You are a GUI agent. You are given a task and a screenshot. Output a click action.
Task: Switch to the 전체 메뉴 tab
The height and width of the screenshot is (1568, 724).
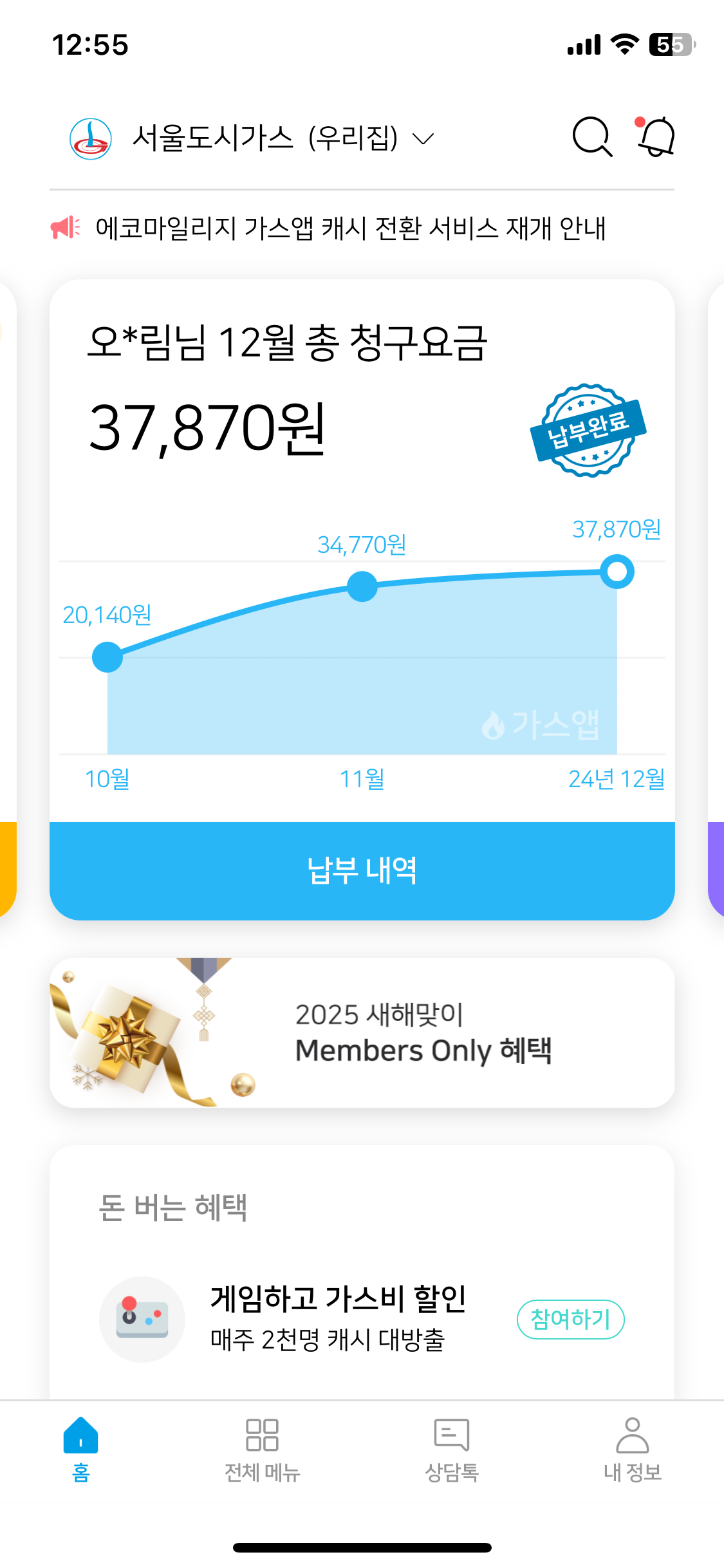coord(262,1450)
